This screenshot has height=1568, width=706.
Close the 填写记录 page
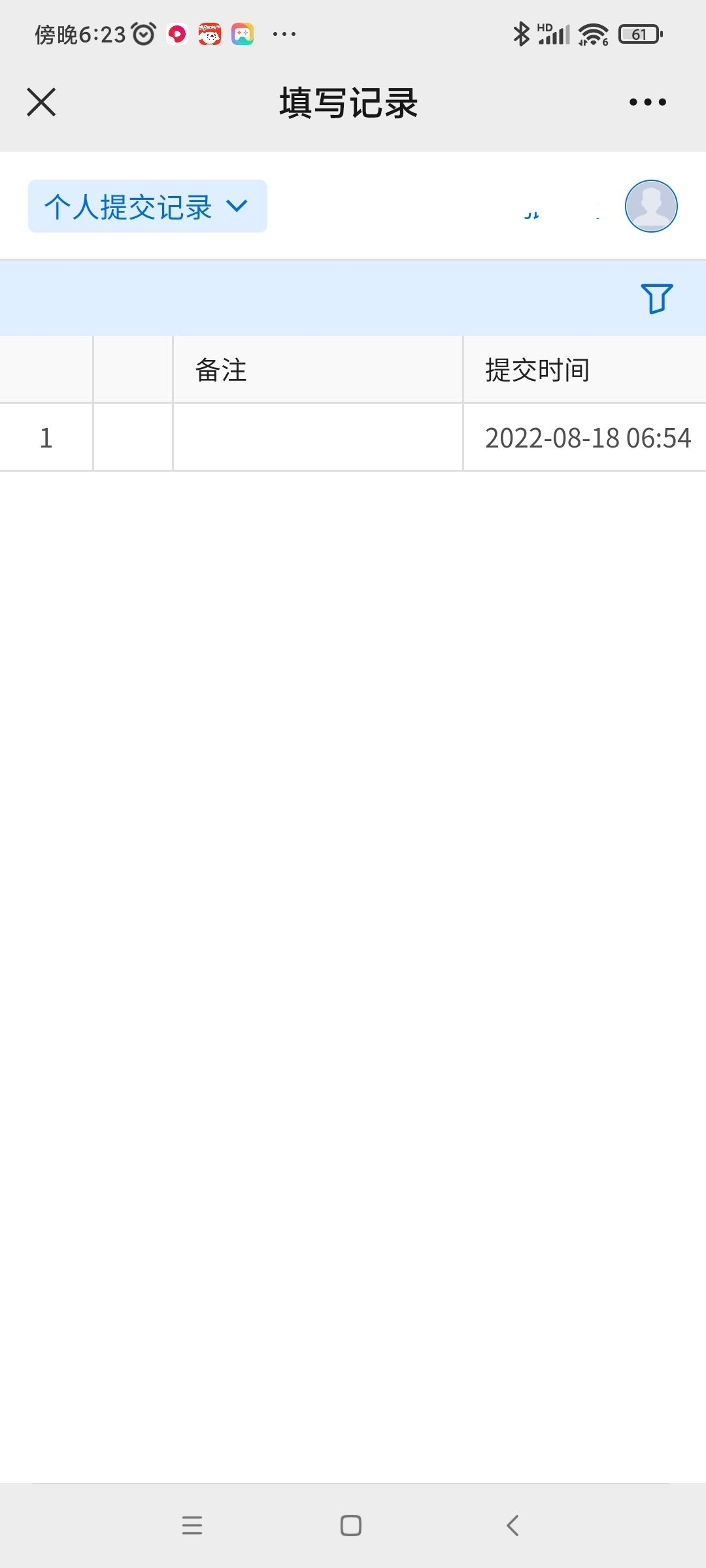(41, 102)
